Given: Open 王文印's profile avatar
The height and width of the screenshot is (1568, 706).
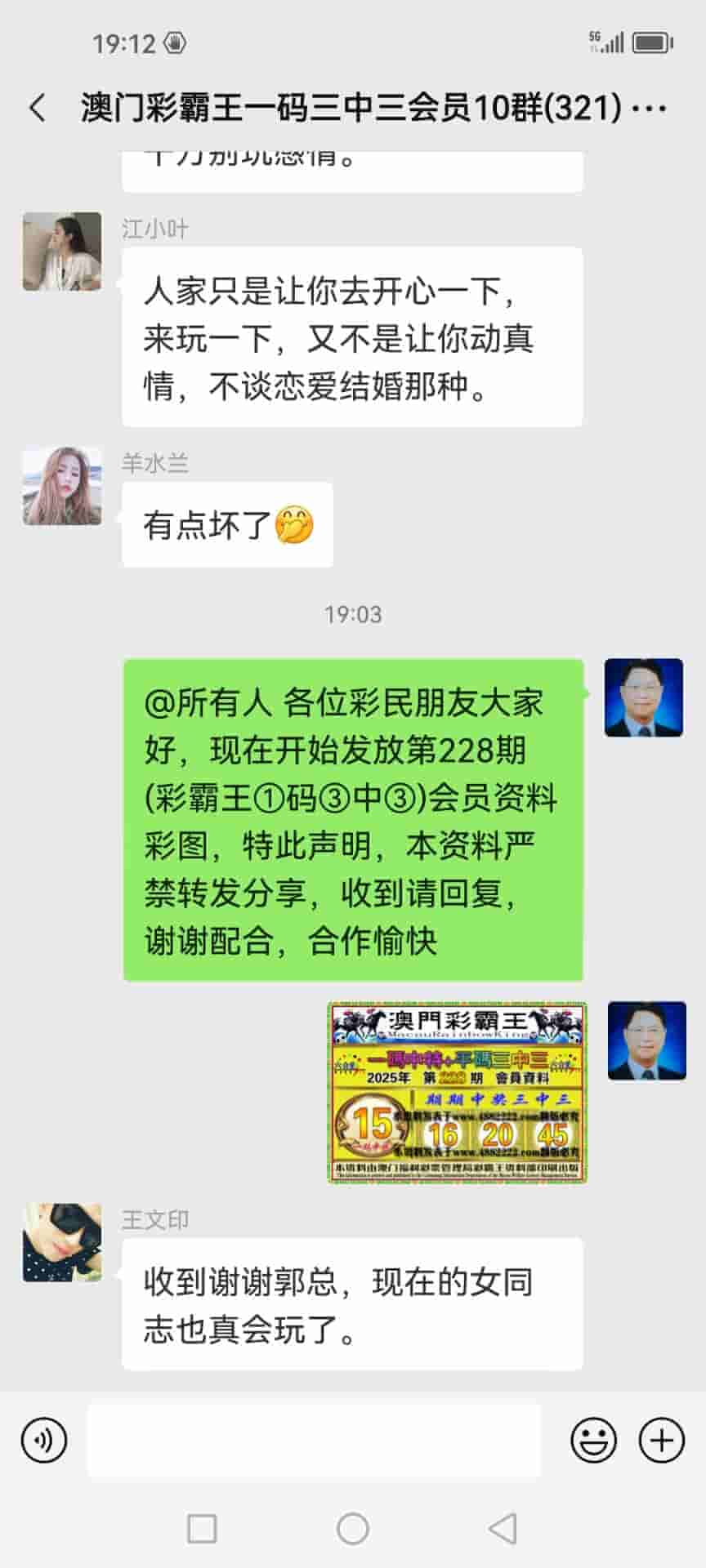Looking at the screenshot, I should (62, 1242).
